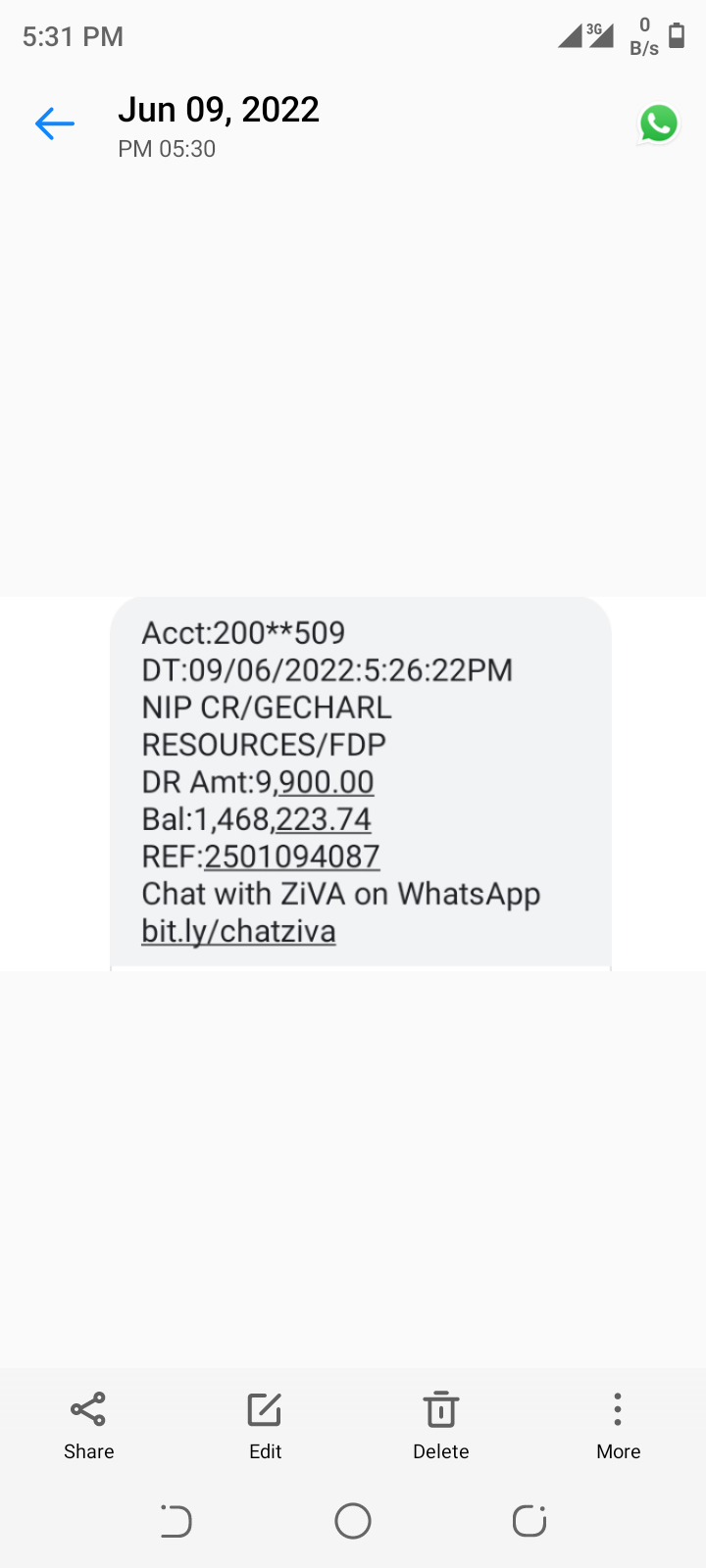
Task: Tap the underlined amount 900.00
Action: click(x=327, y=782)
